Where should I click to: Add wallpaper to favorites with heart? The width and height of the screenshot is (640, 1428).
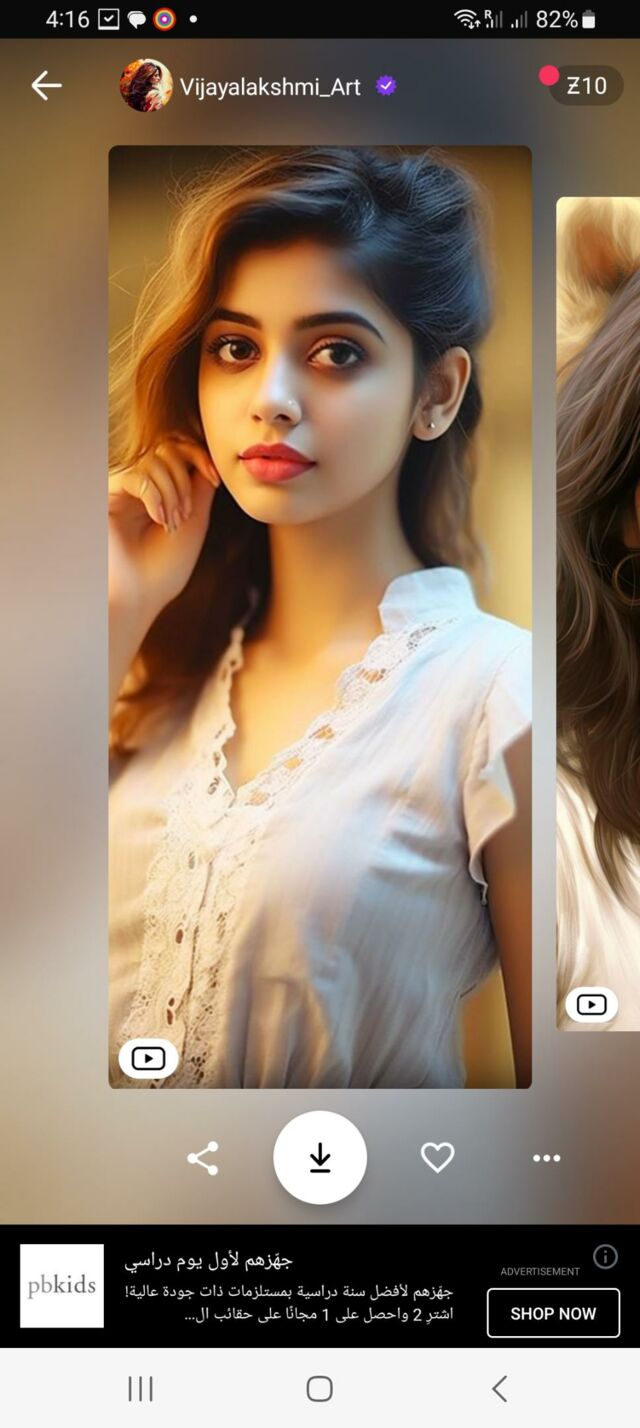pyautogui.click(x=437, y=1158)
